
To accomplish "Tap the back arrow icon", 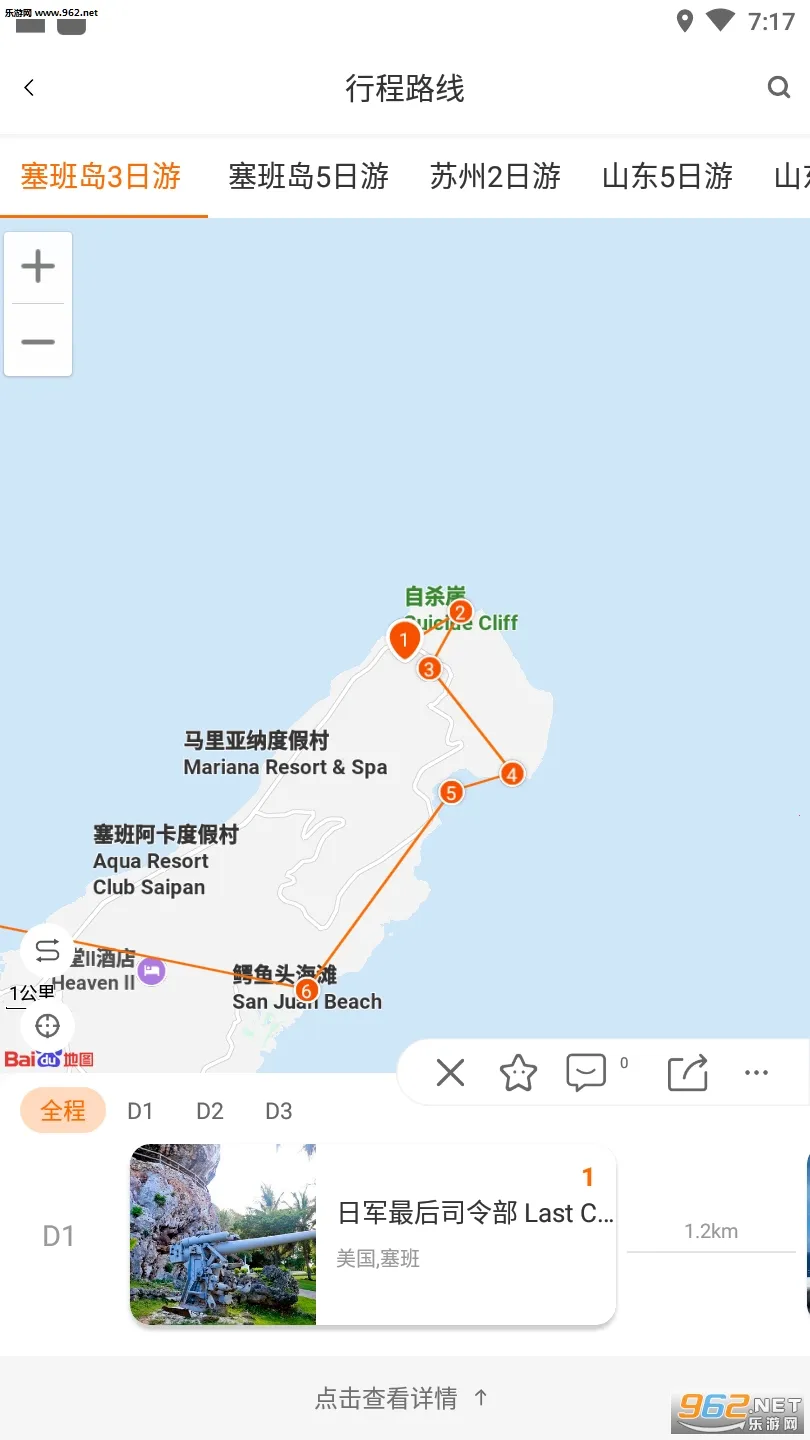I will 29,88.
